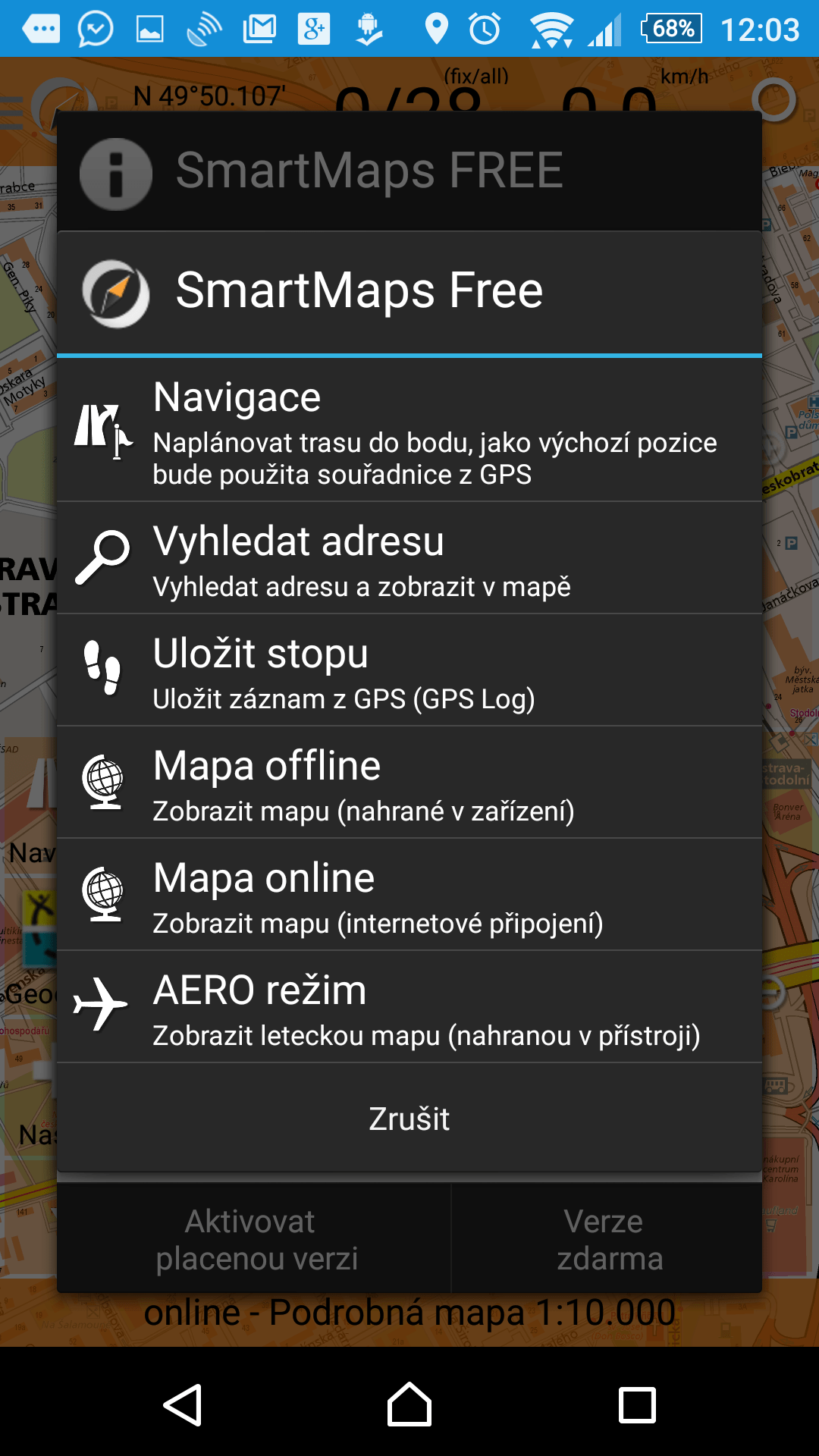The image size is (819, 1456).
Task: Select the Navigace route planning option
Action: (409, 430)
